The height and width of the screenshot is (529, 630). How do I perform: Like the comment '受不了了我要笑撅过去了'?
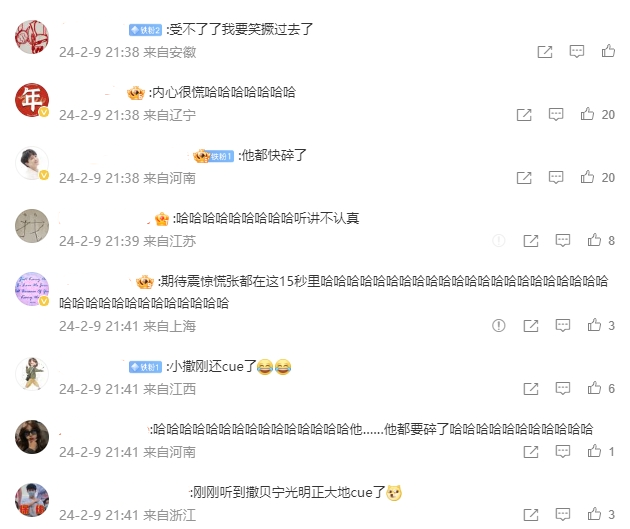[x=608, y=52]
